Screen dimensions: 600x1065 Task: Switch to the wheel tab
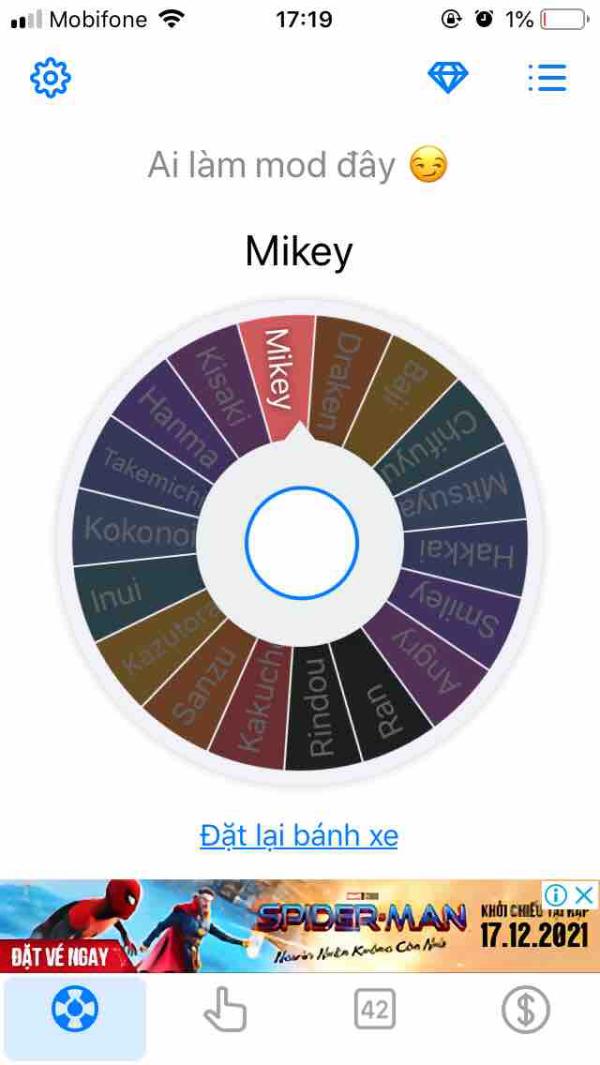pos(75,1012)
